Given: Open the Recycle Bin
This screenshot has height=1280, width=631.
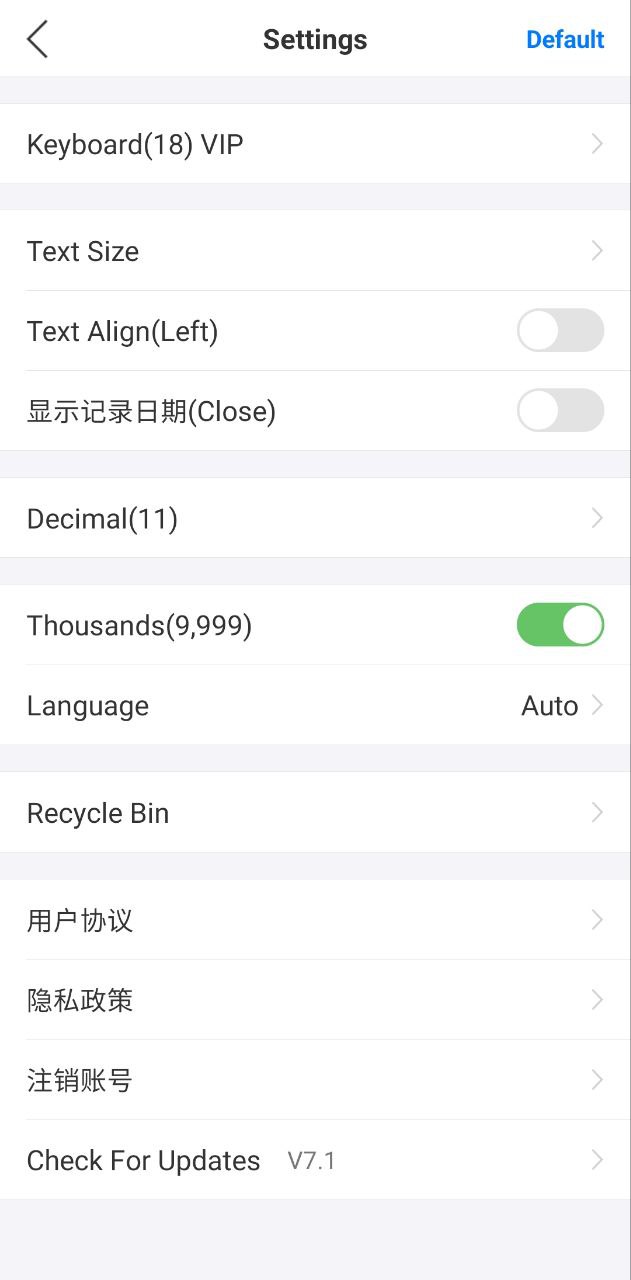Looking at the screenshot, I should click(315, 812).
